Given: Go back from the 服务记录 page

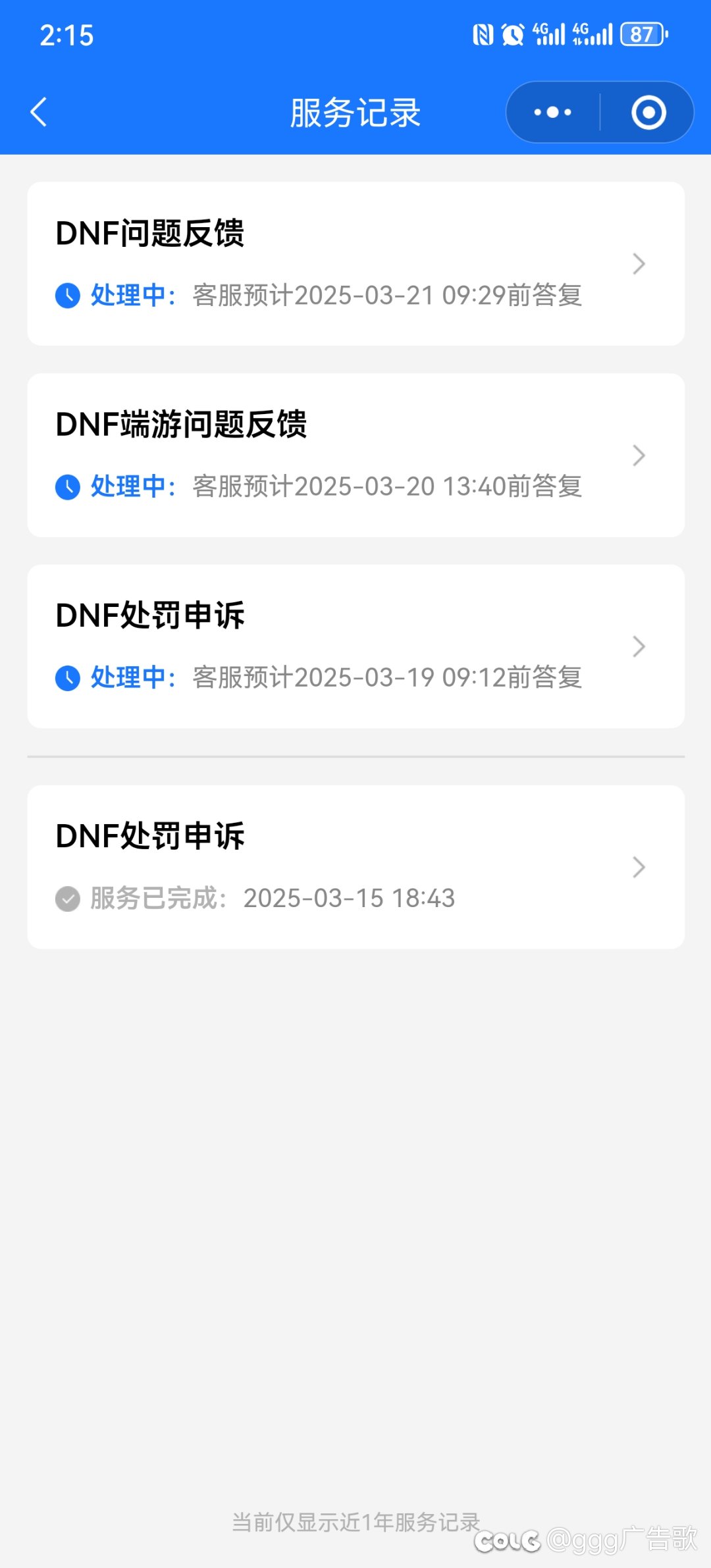Looking at the screenshot, I should tap(39, 112).
